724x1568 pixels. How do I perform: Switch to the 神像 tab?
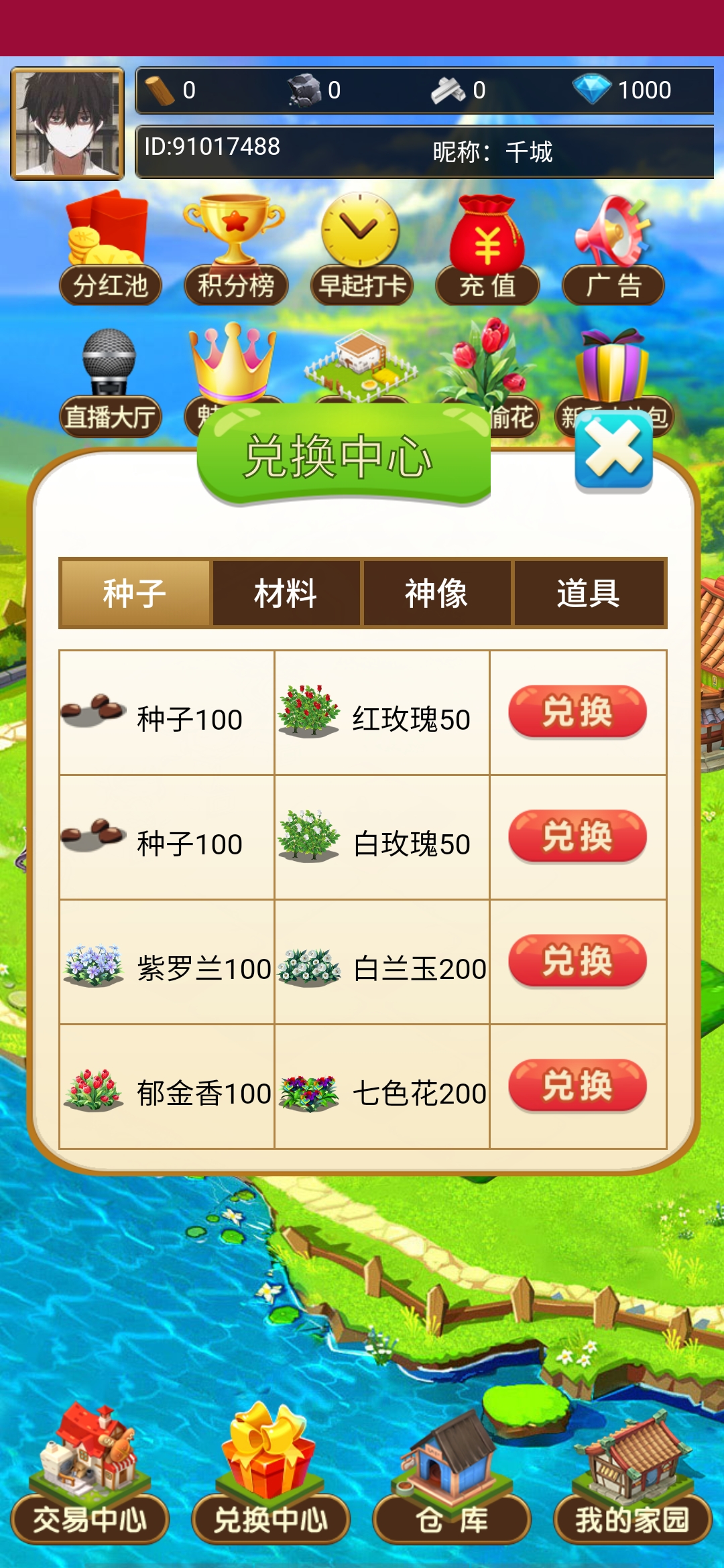[x=436, y=593]
